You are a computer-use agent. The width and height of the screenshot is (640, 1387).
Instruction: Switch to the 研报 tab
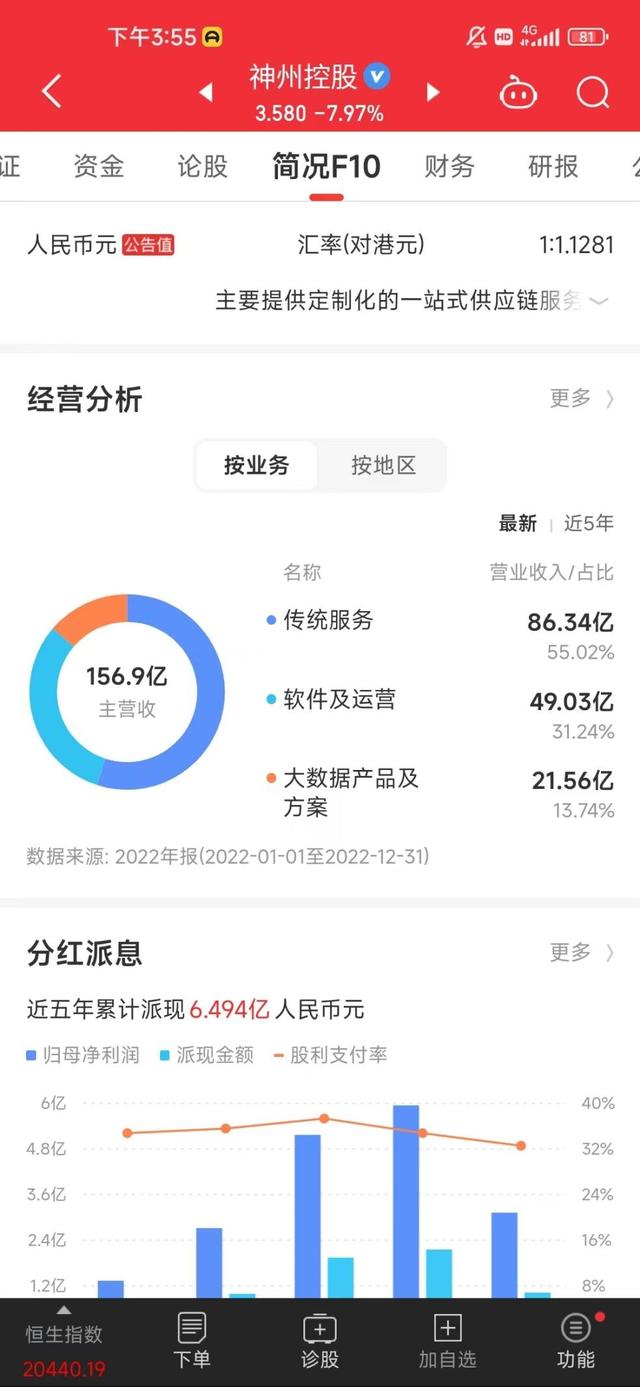point(553,166)
